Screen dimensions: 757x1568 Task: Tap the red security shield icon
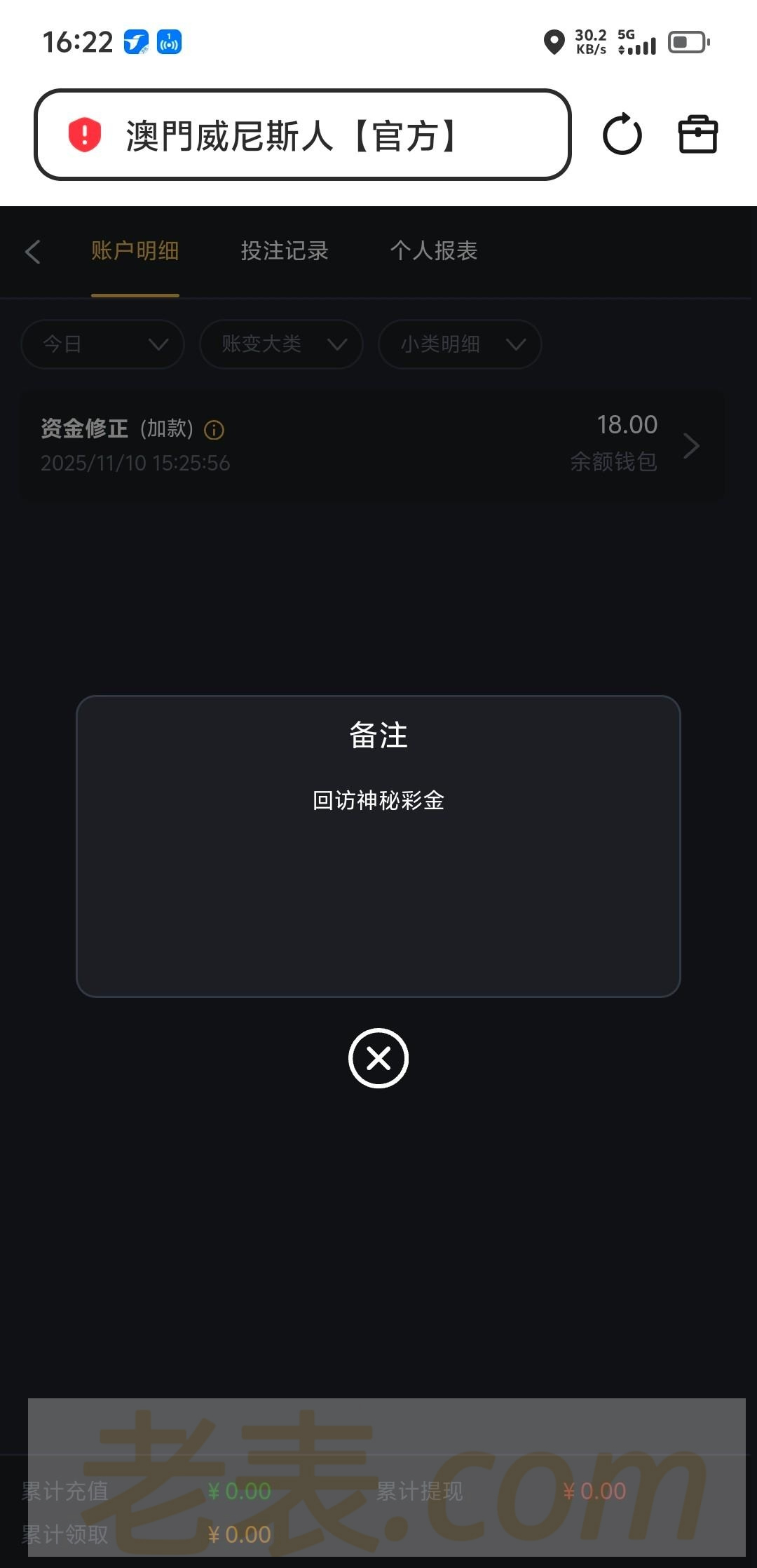click(85, 135)
